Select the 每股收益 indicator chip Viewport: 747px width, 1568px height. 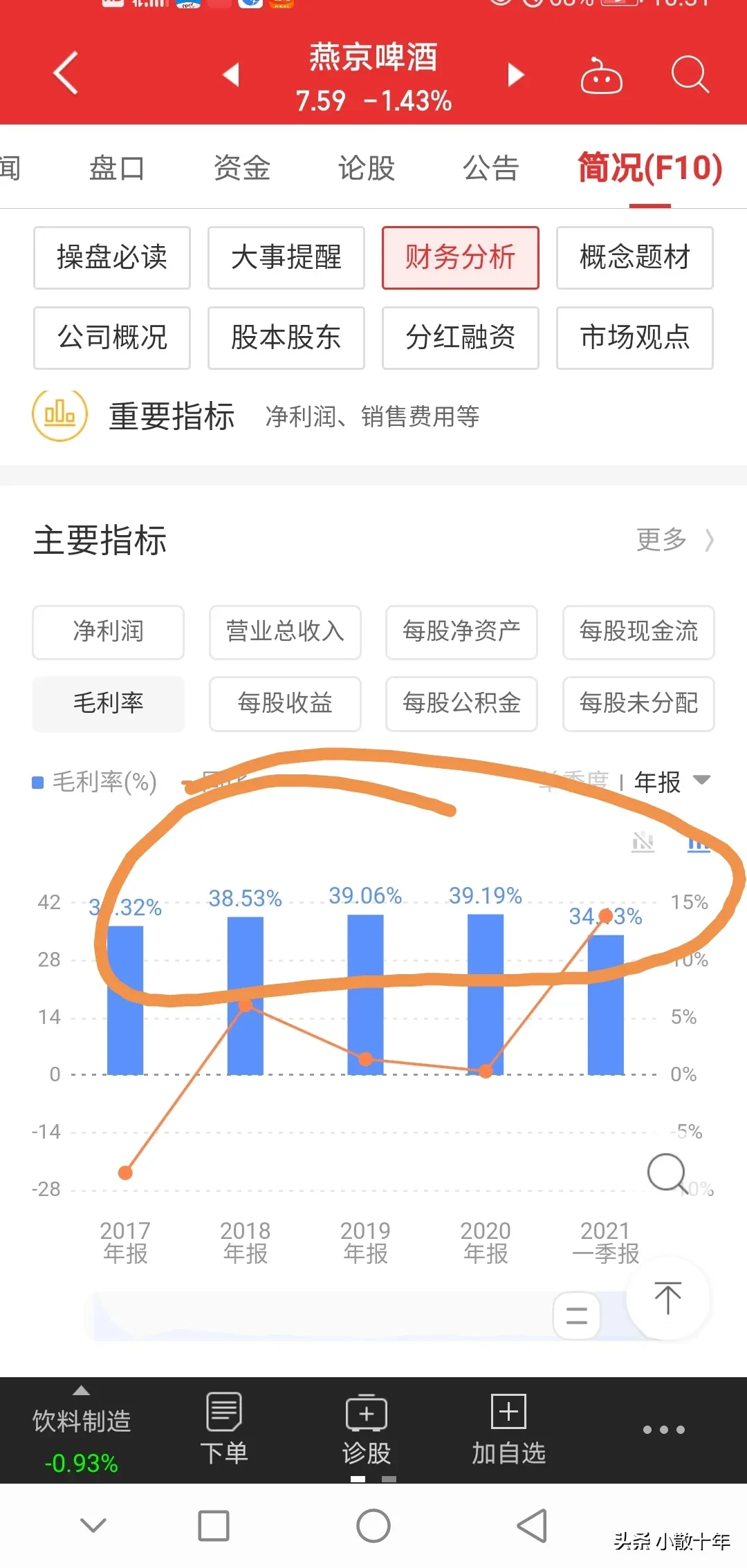pyautogui.click(x=285, y=704)
